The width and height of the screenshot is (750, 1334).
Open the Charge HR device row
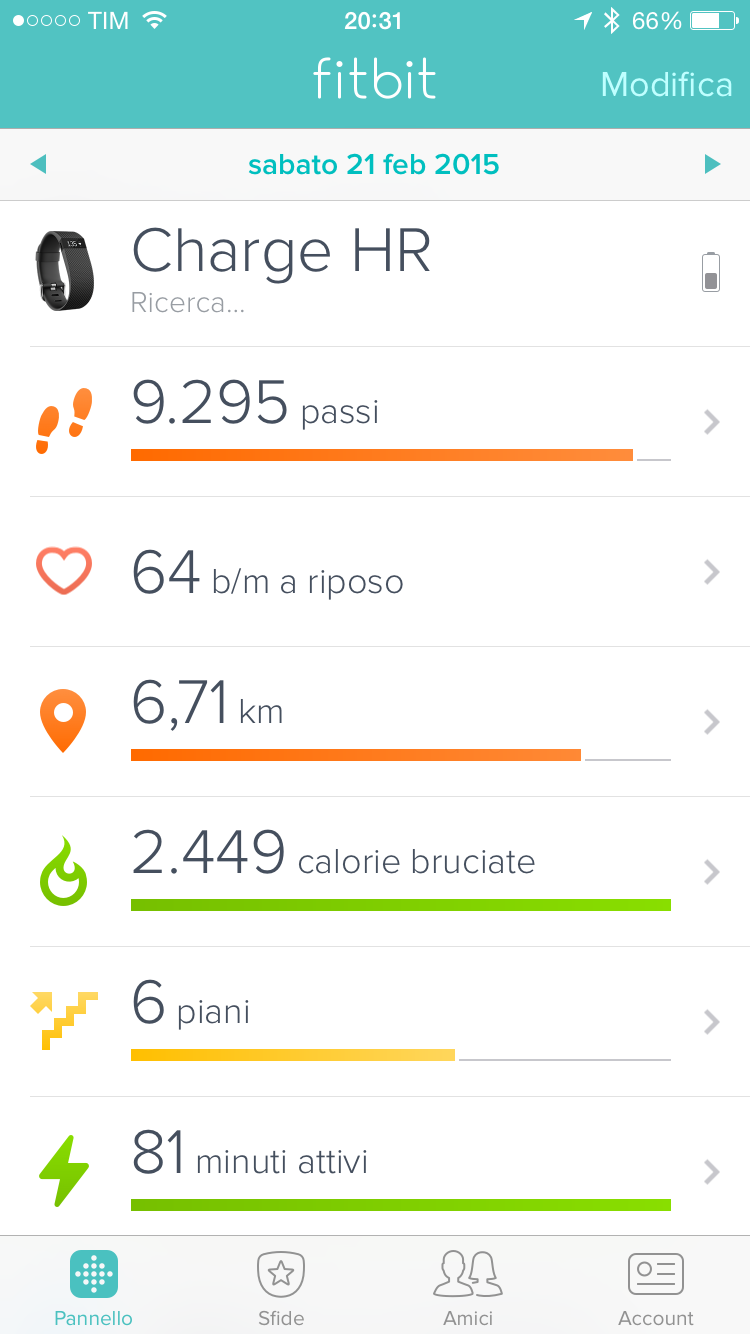coord(375,273)
